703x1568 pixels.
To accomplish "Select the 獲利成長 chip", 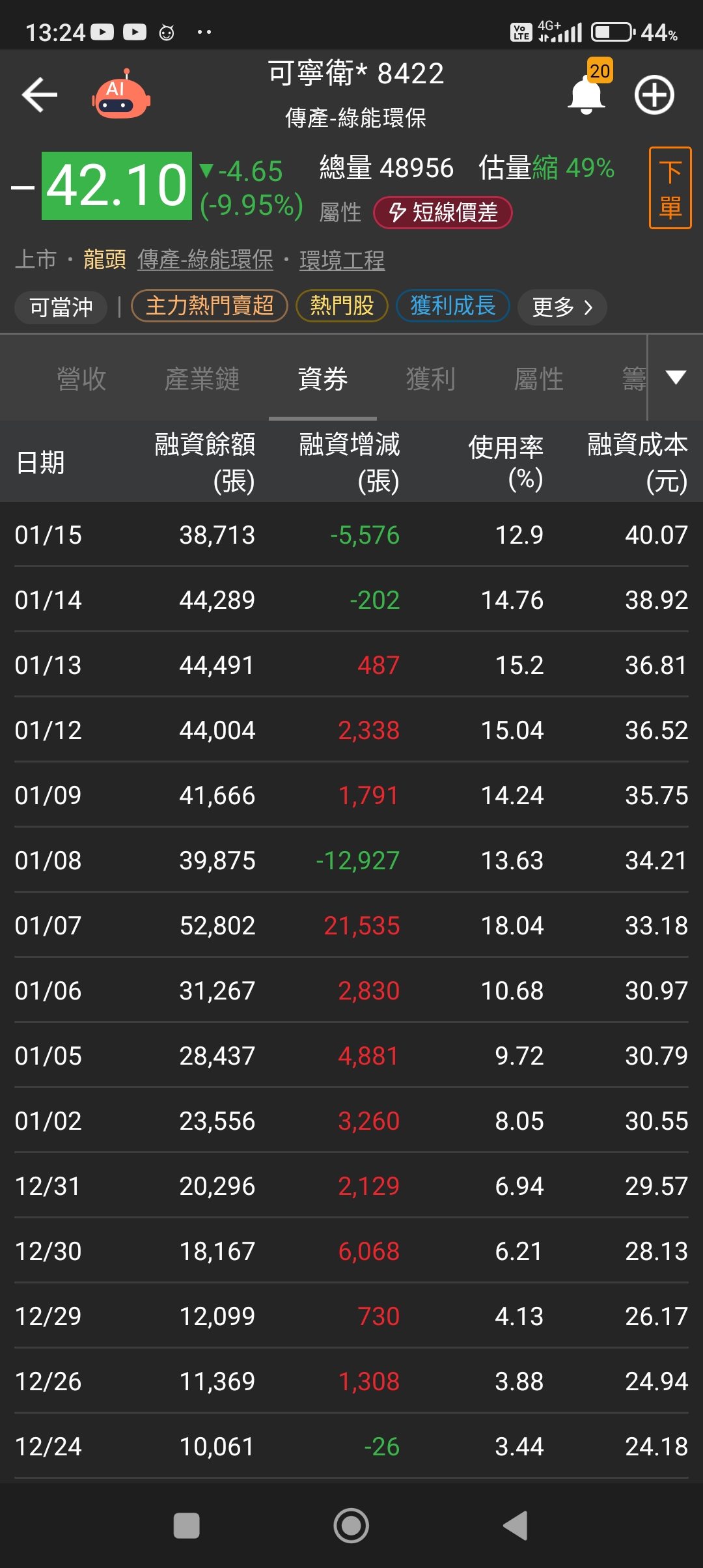I will 452,306.
